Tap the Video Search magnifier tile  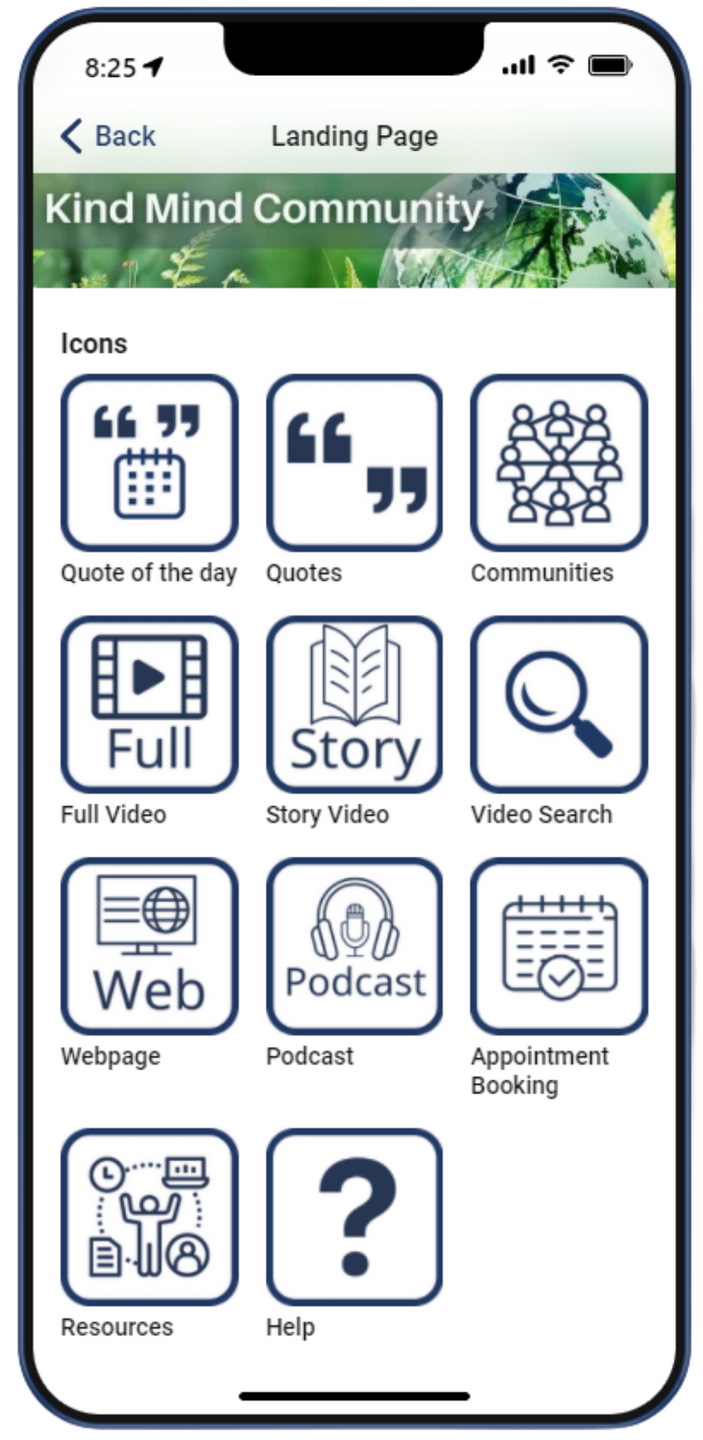(x=559, y=704)
